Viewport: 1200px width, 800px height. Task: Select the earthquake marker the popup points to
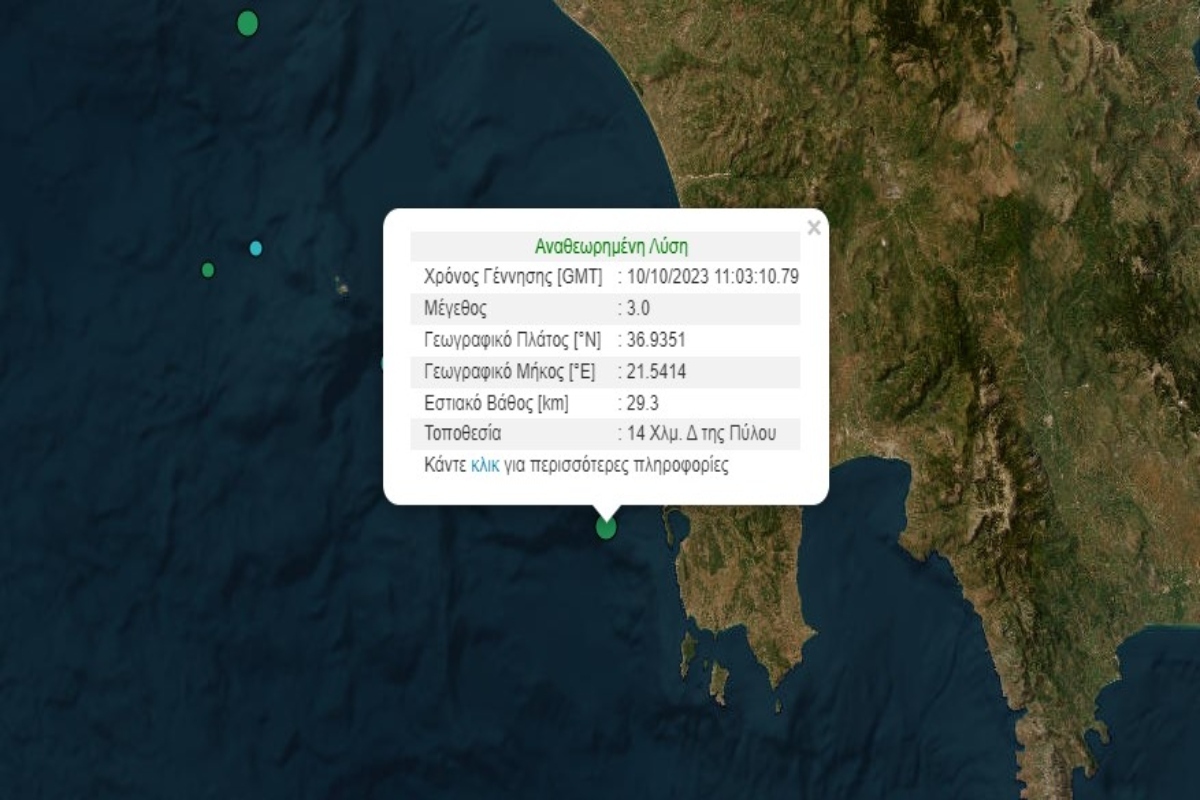606,528
